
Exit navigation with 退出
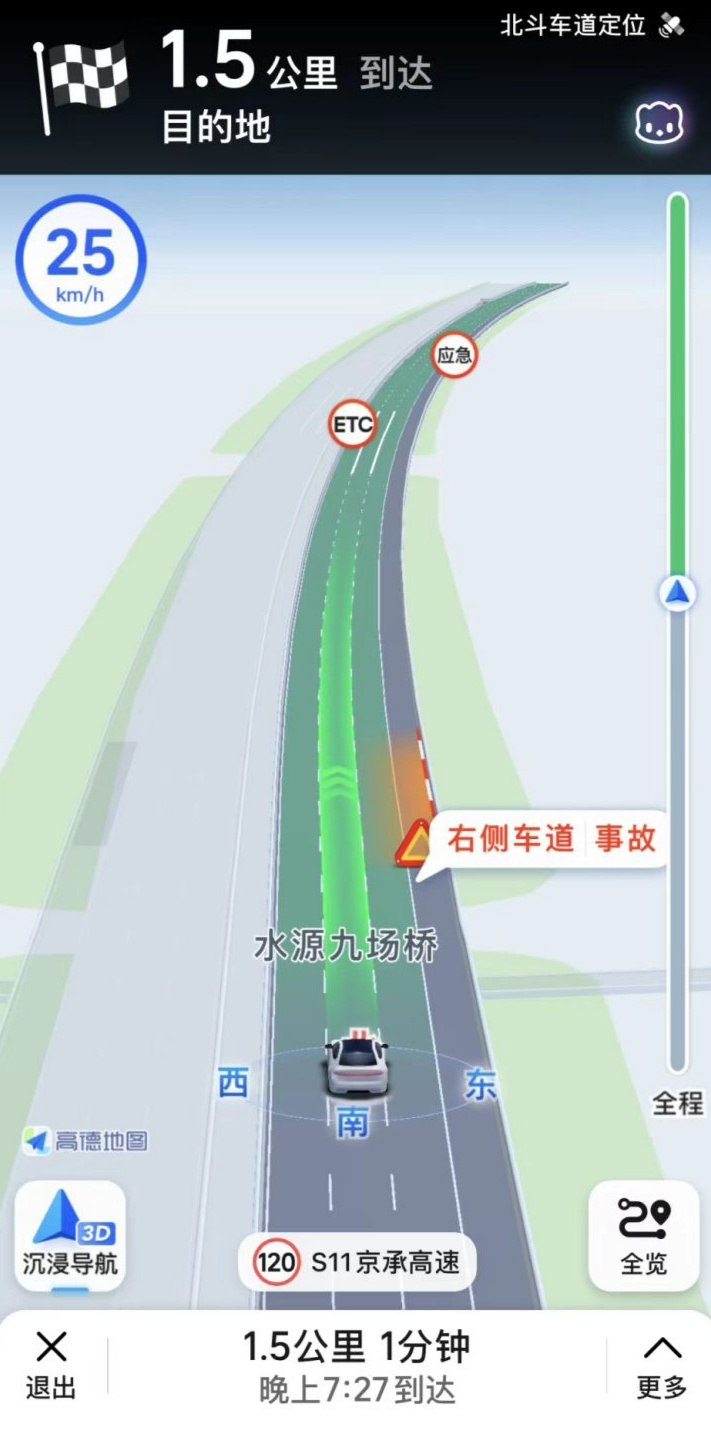click(x=50, y=1365)
